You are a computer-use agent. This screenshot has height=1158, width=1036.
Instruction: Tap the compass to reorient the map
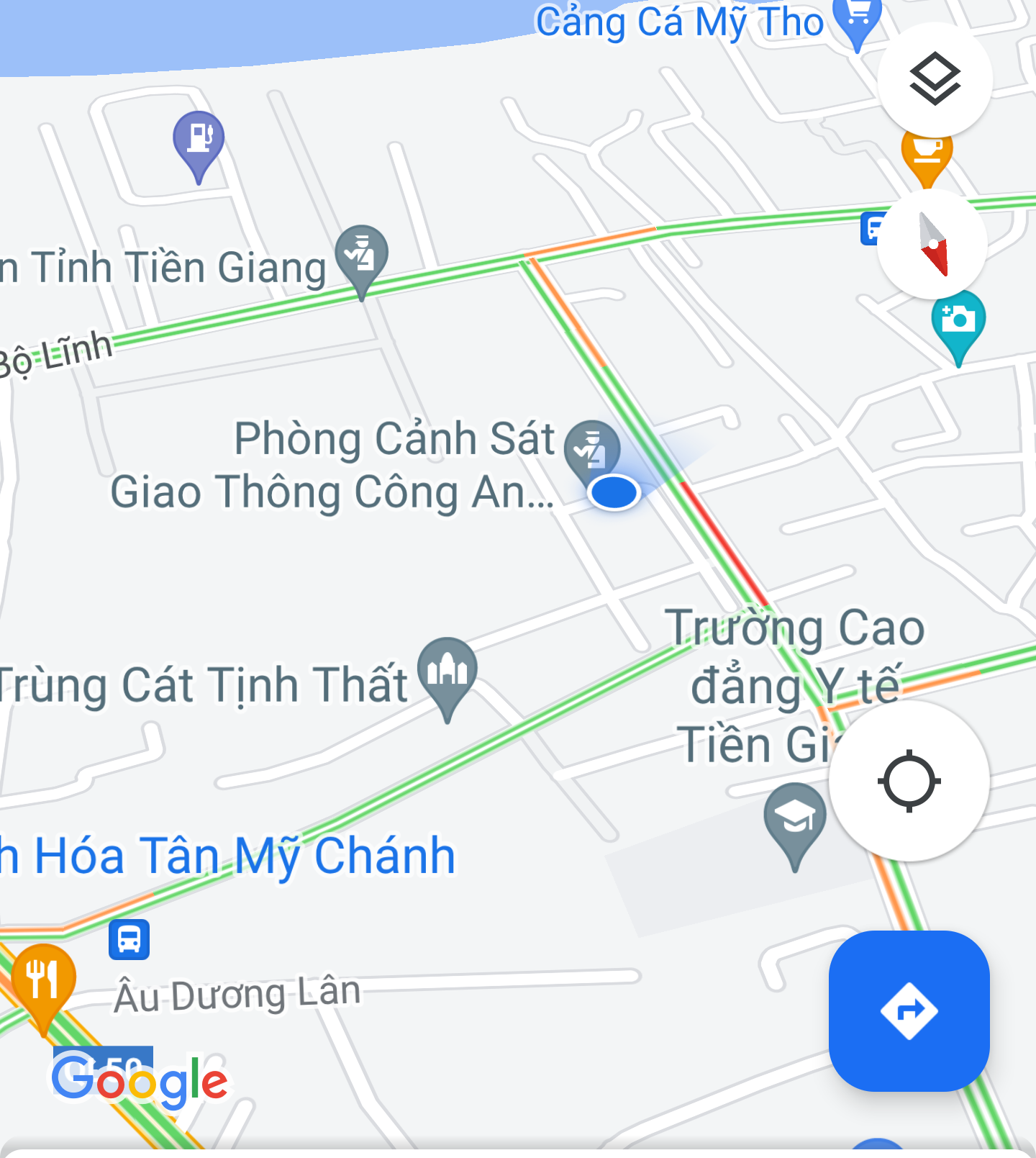pos(932,245)
